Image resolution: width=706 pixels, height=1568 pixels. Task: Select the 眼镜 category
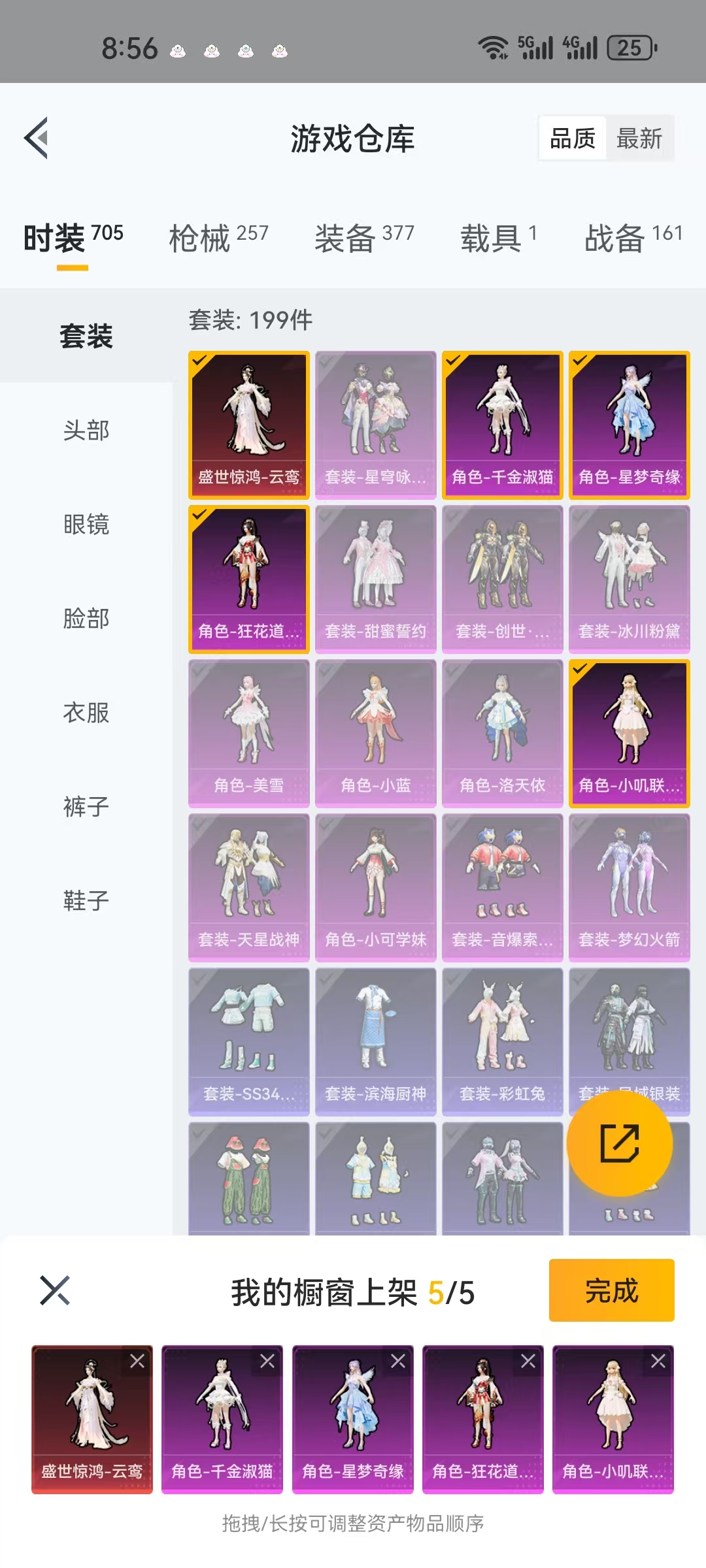click(x=86, y=525)
